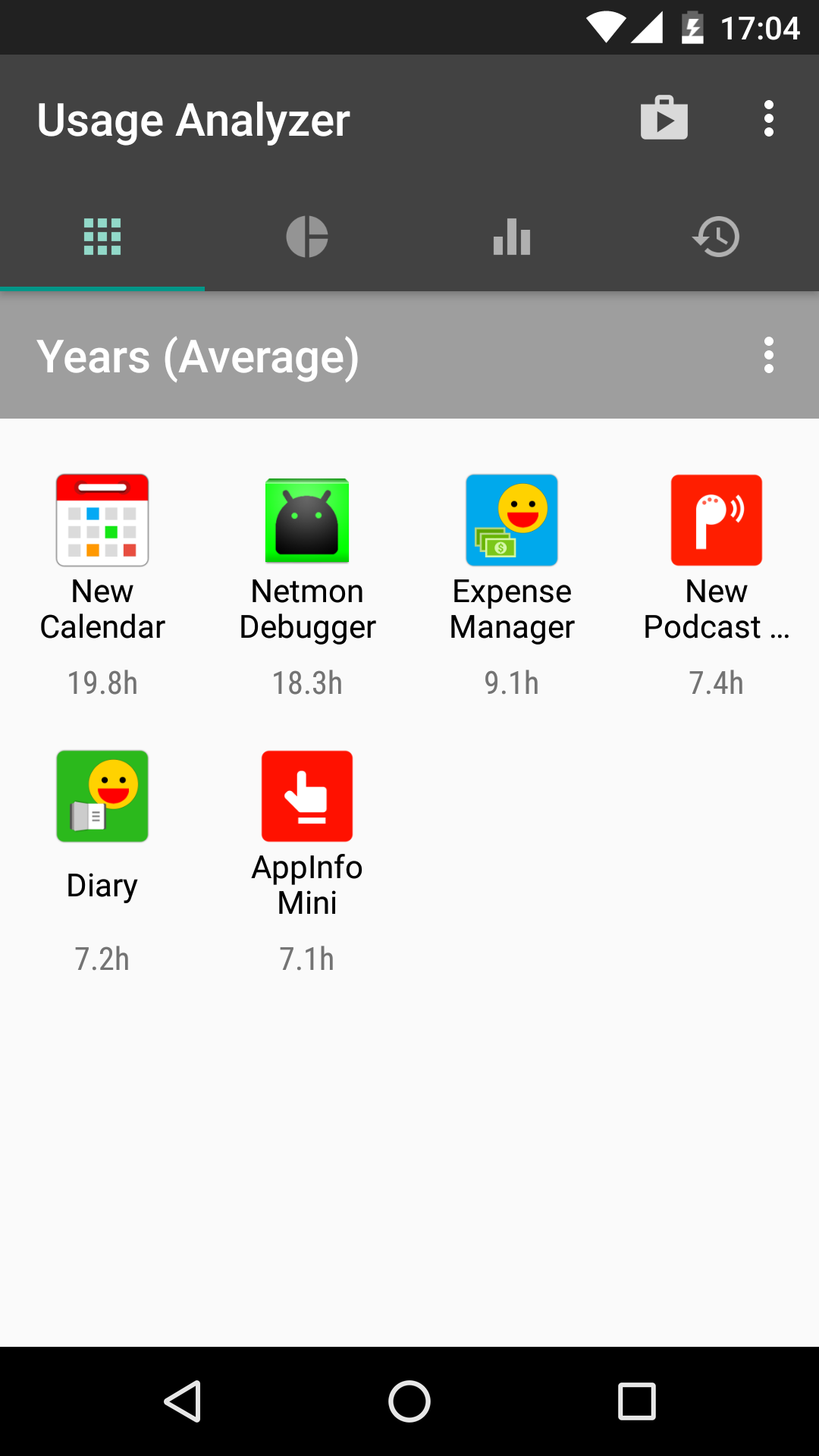Image resolution: width=819 pixels, height=1456 pixels.
Task: Go back using the system back button
Action: [183, 1401]
